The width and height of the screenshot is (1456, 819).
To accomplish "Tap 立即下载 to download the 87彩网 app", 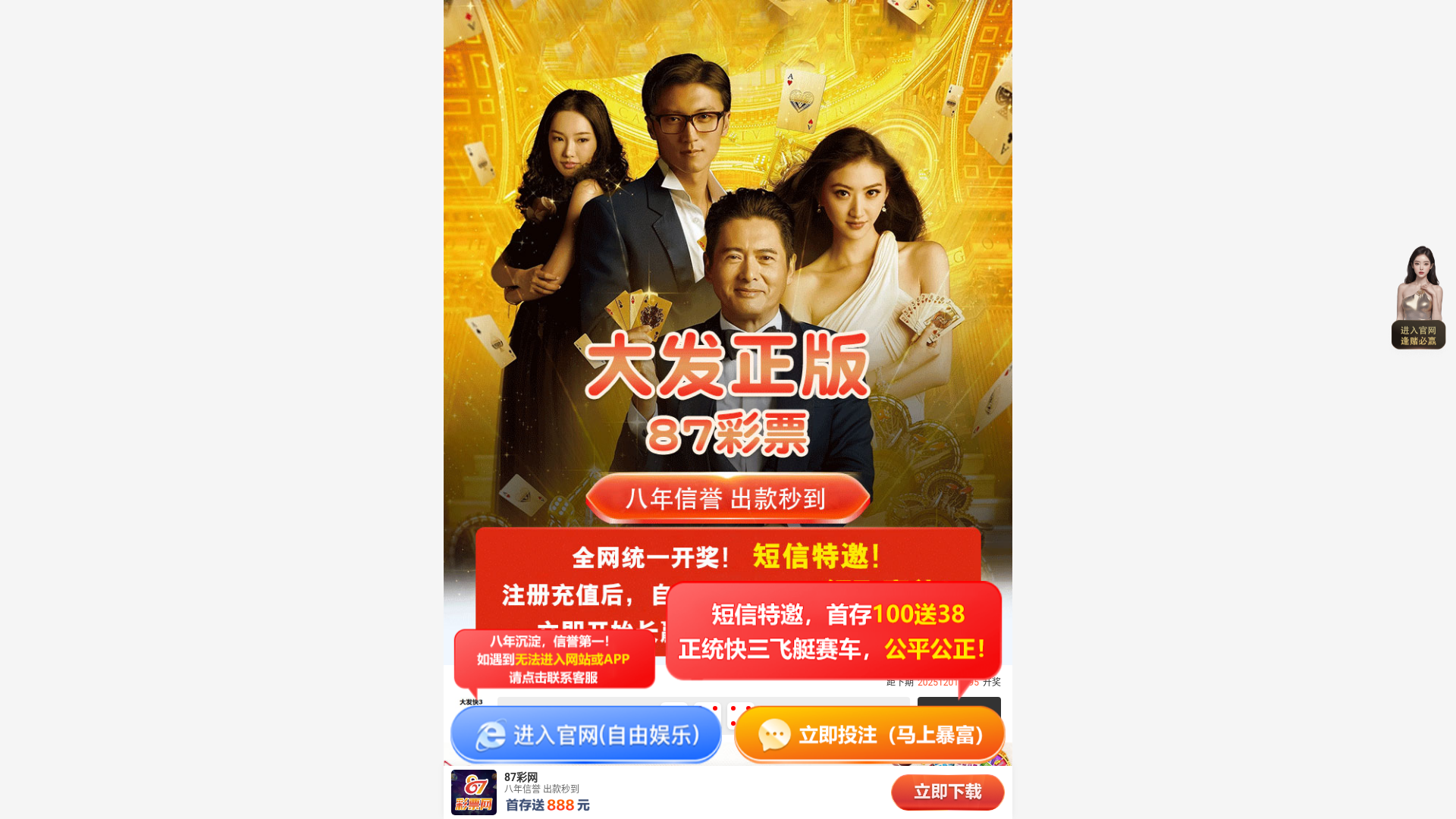I will click(x=947, y=792).
